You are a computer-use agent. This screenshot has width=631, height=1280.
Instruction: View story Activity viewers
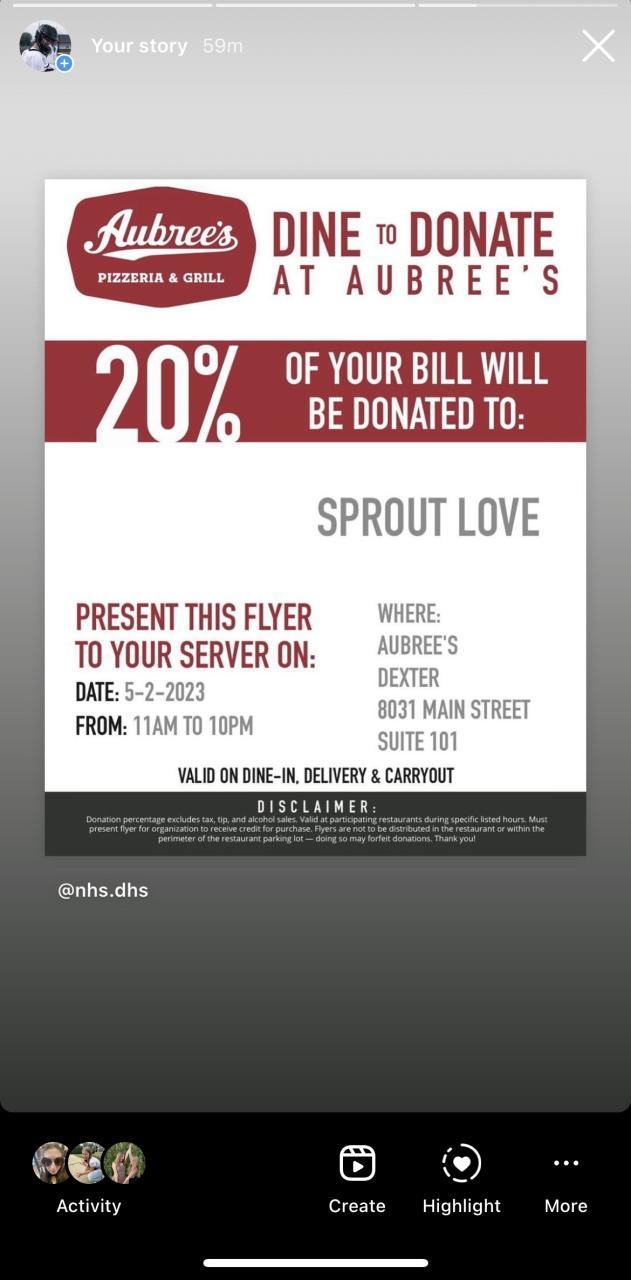pos(88,1178)
